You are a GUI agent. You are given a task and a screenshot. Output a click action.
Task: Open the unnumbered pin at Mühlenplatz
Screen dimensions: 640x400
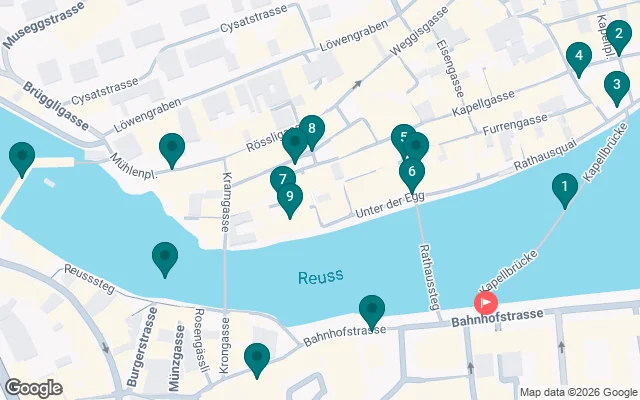pos(173,149)
